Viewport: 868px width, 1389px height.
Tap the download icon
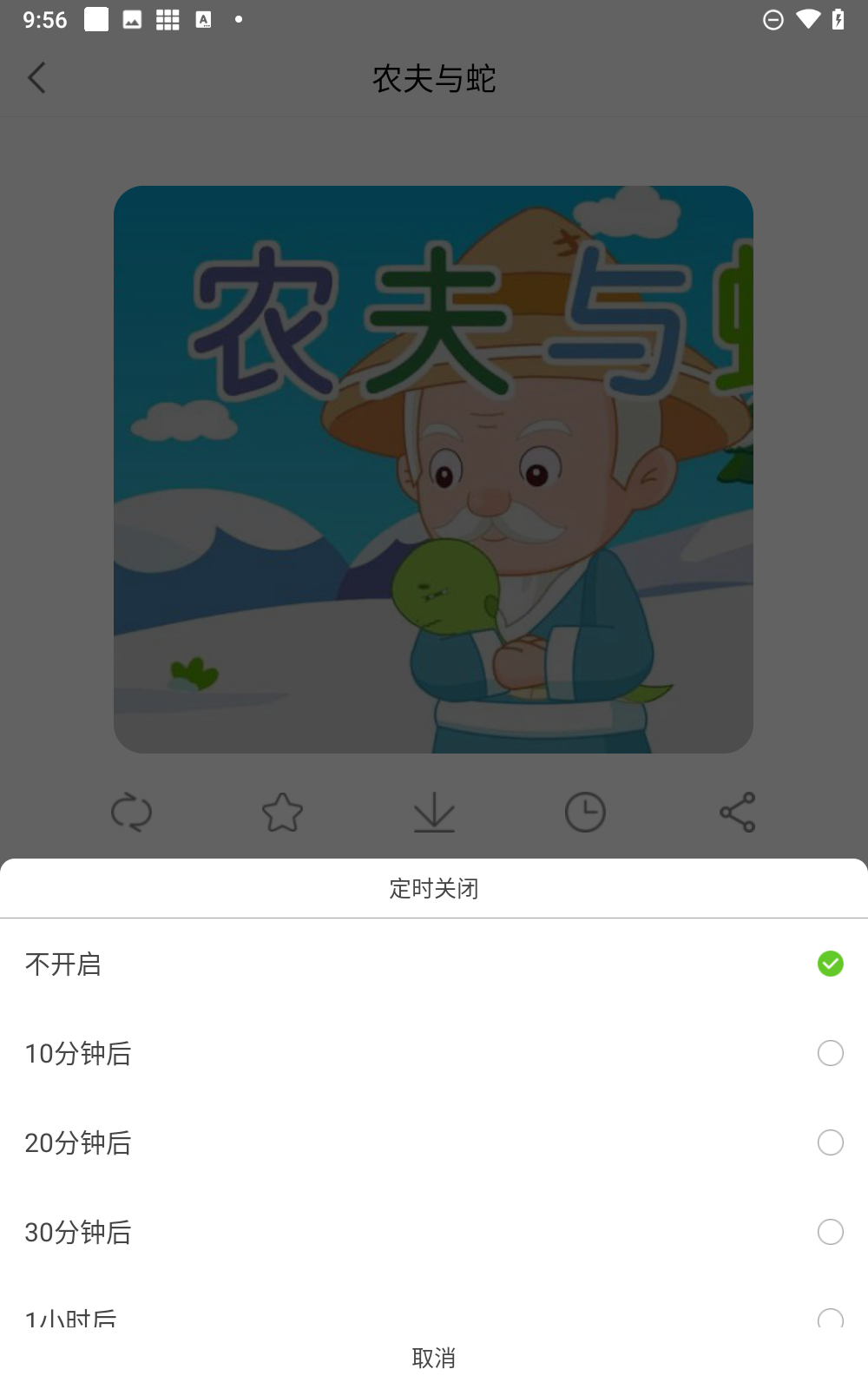point(434,813)
